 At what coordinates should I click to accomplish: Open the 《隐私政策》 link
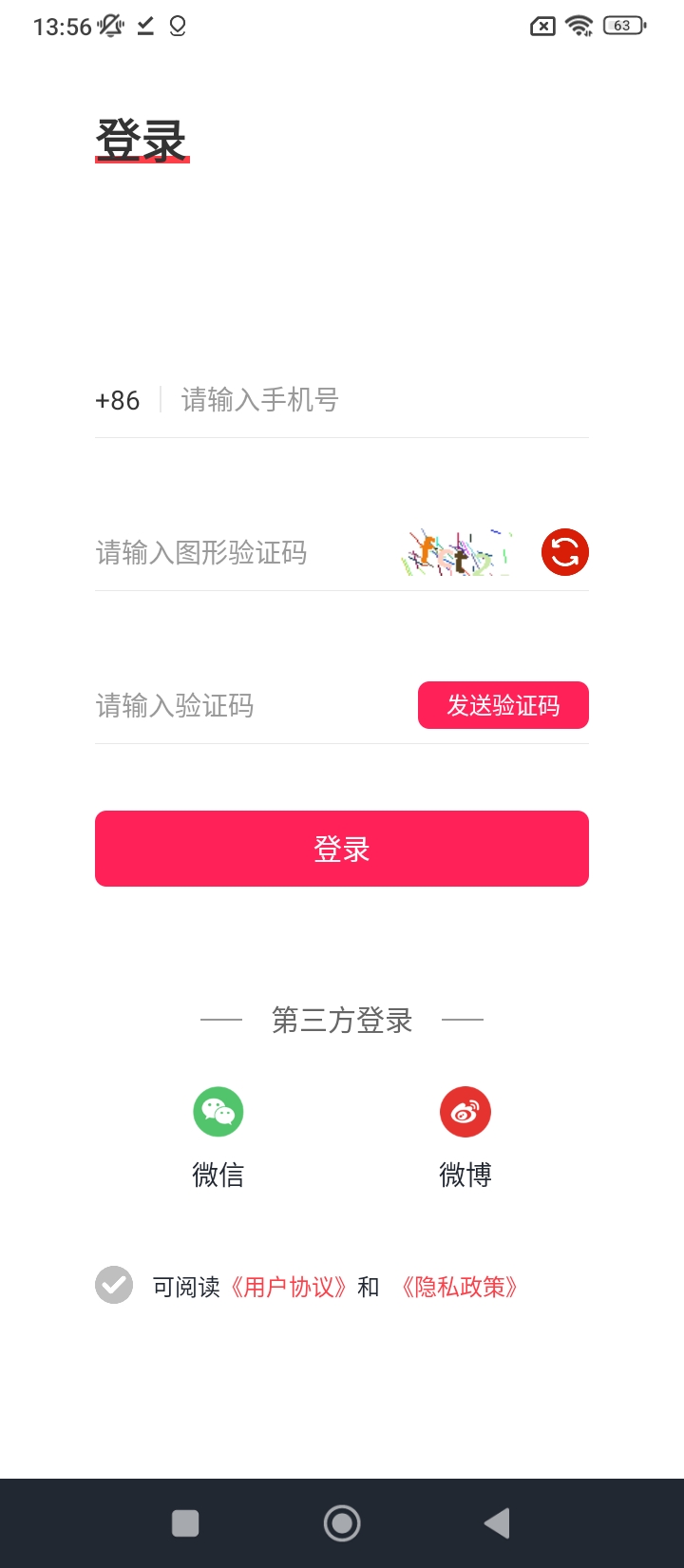coord(460,1287)
